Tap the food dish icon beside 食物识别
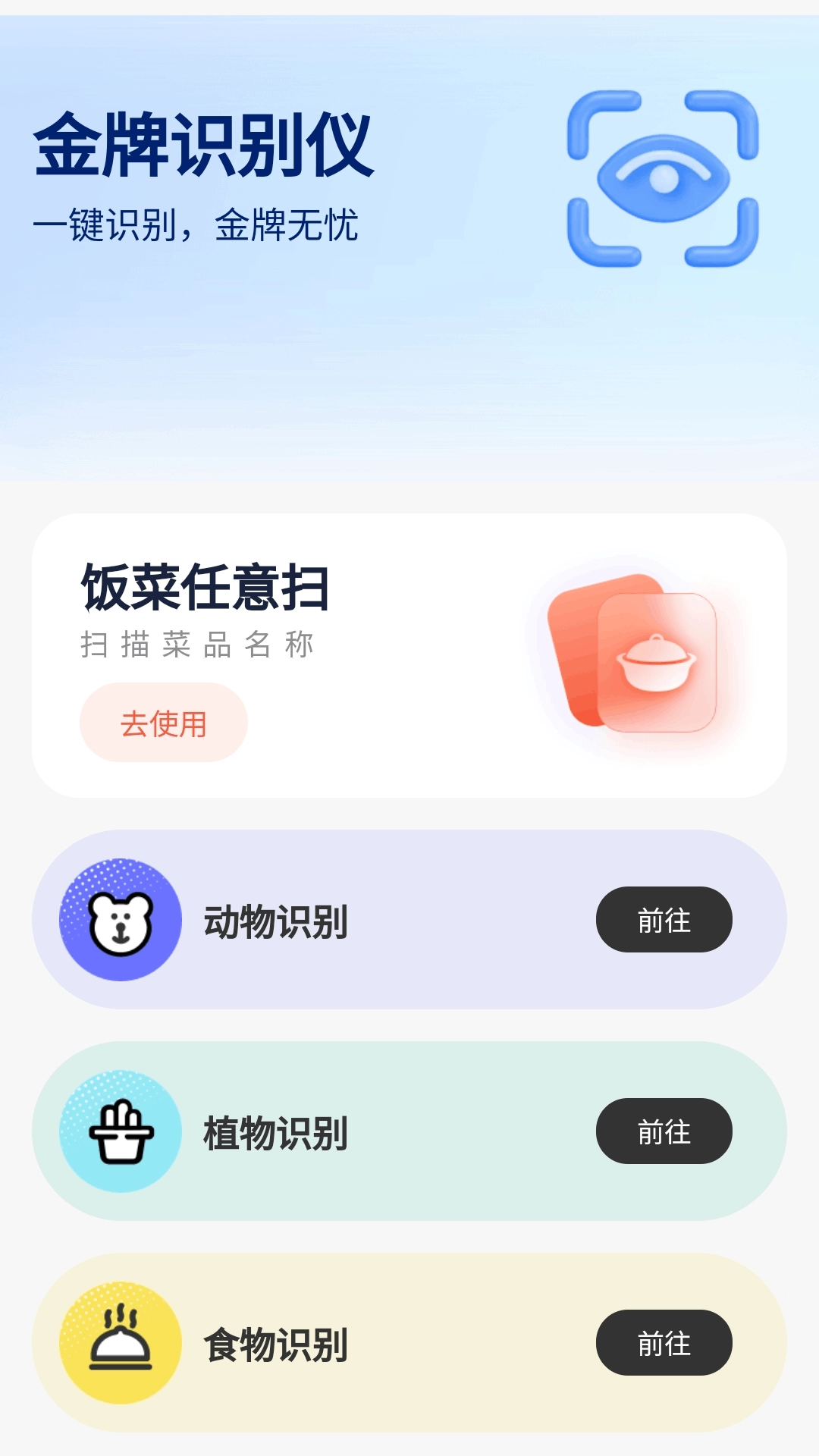 (119, 1341)
